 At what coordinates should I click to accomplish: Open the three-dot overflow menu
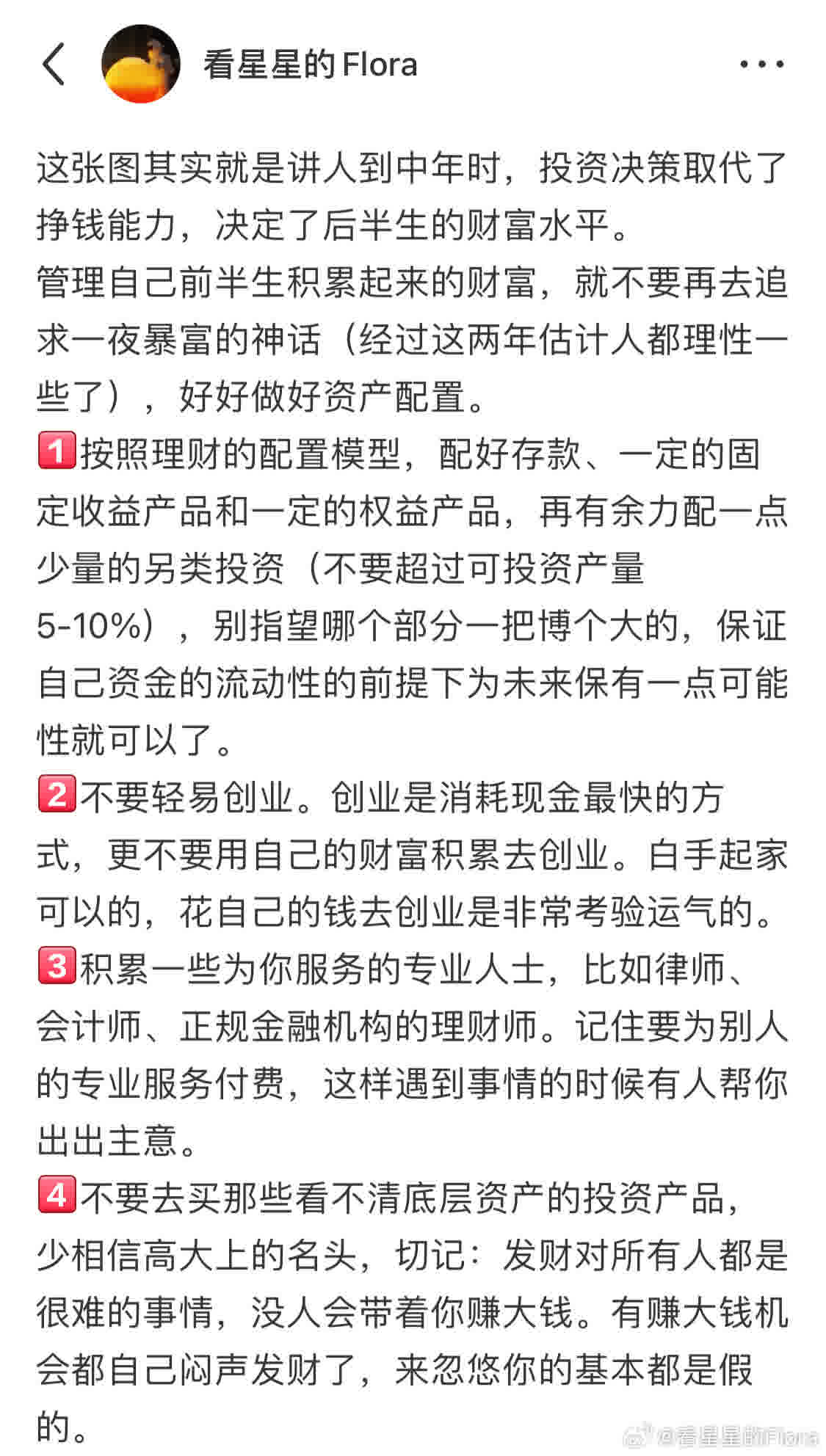(x=761, y=65)
